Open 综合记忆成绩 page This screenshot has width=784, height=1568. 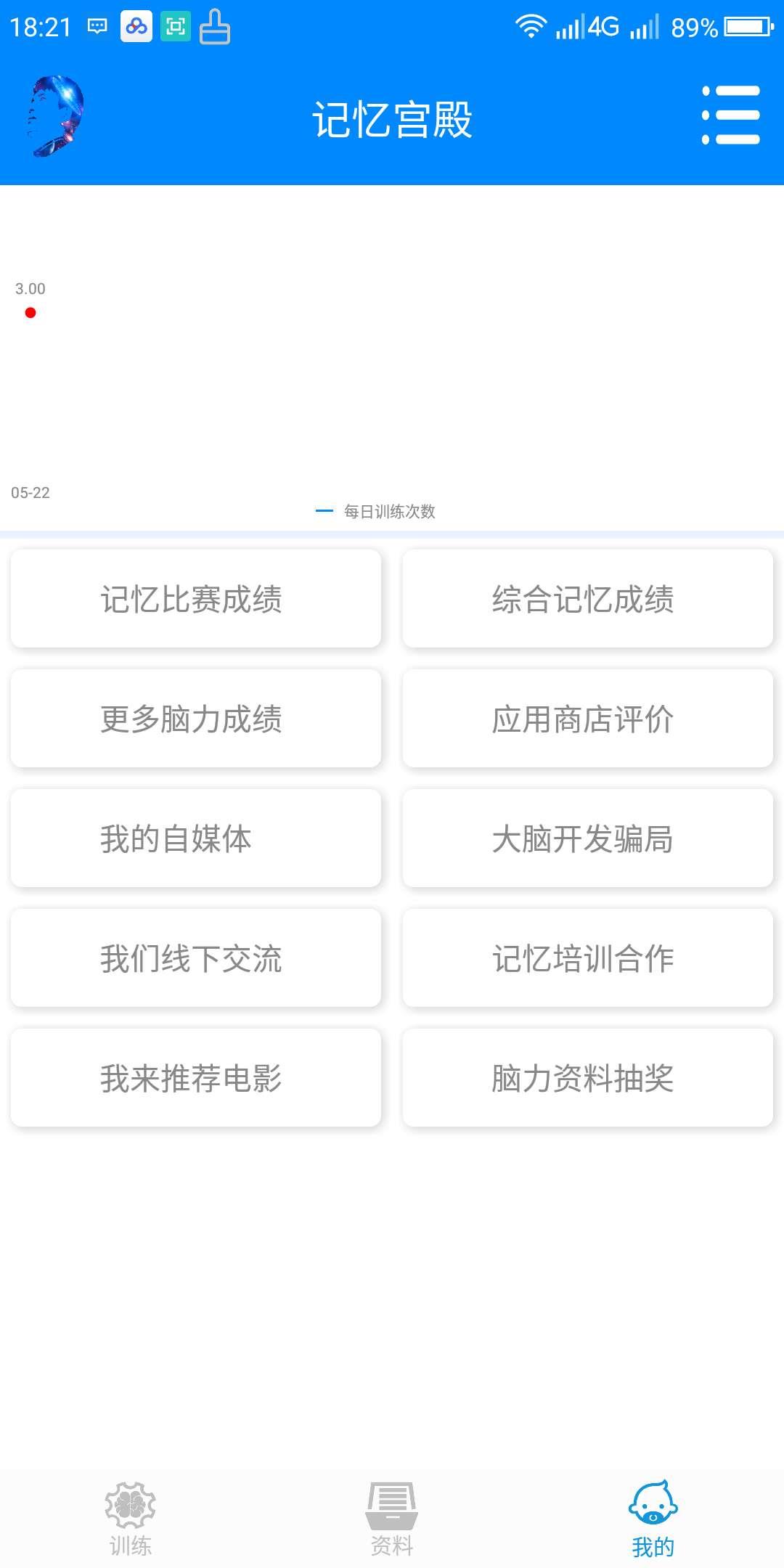pos(587,599)
